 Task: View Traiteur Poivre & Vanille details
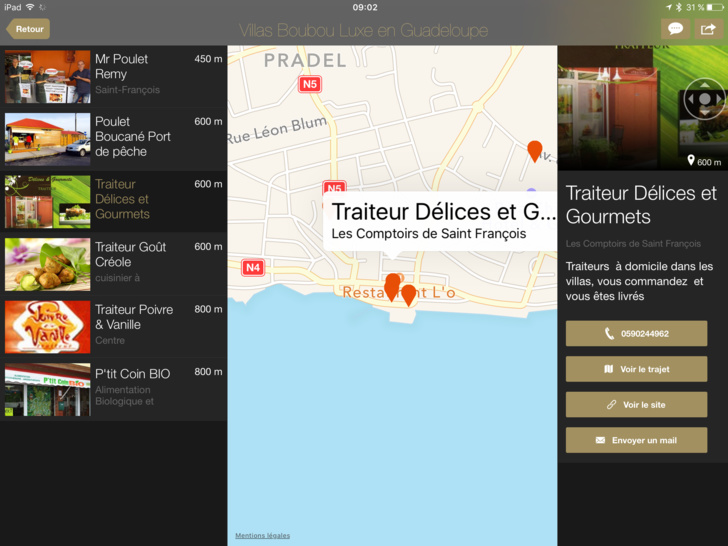click(x=113, y=325)
